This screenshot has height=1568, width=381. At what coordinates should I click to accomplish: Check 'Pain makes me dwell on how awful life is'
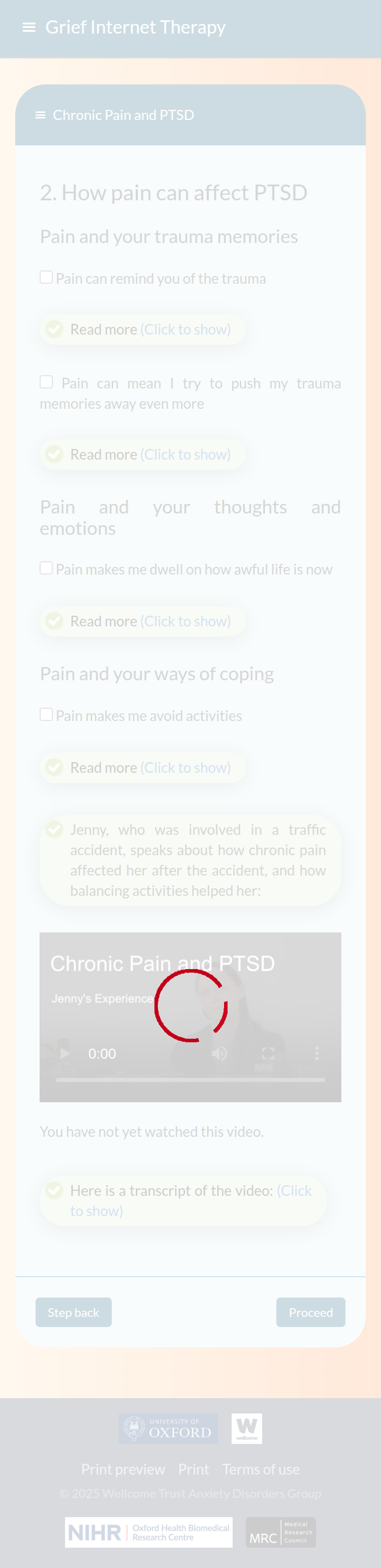click(46, 568)
